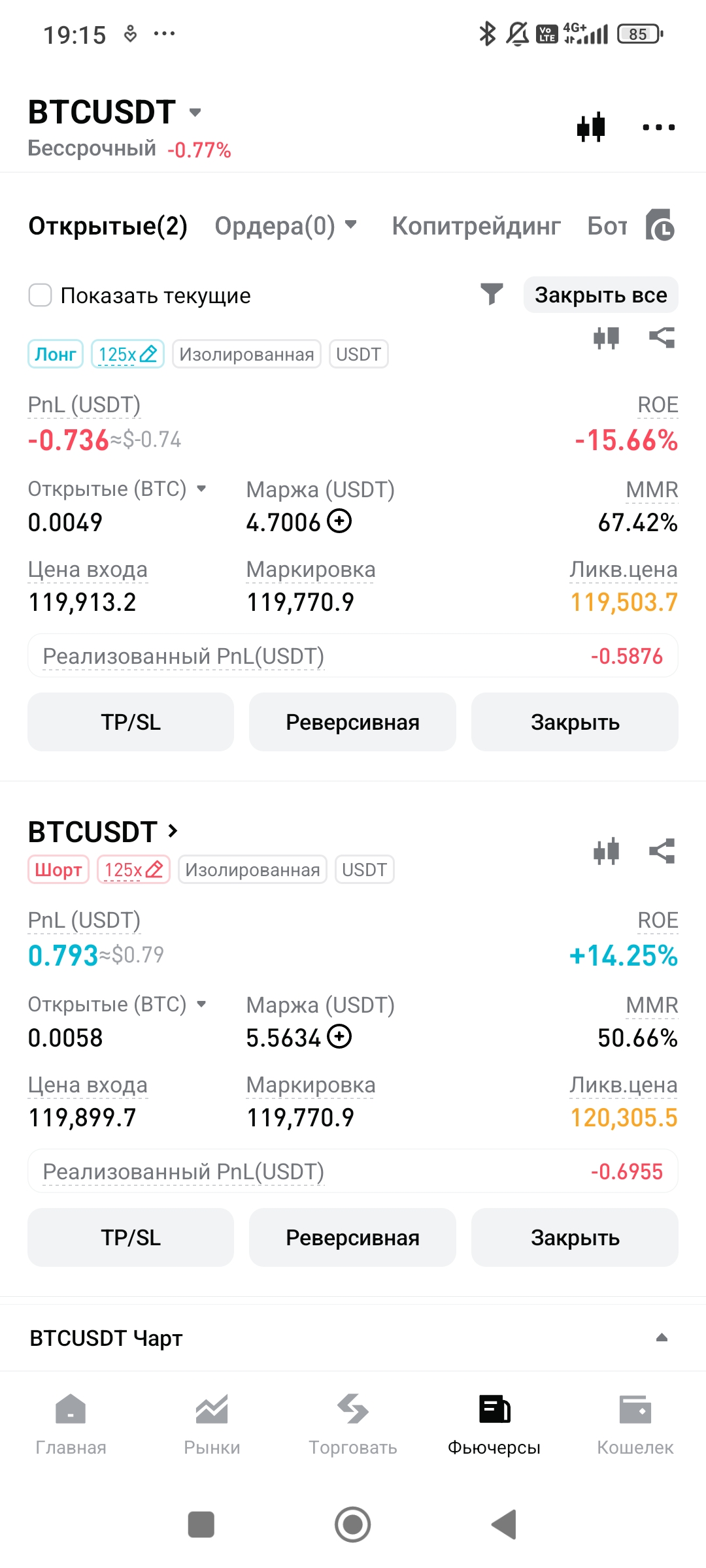Switch to the Ордера(0) tab
The width and height of the screenshot is (706, 1568).
coord(286,226)
